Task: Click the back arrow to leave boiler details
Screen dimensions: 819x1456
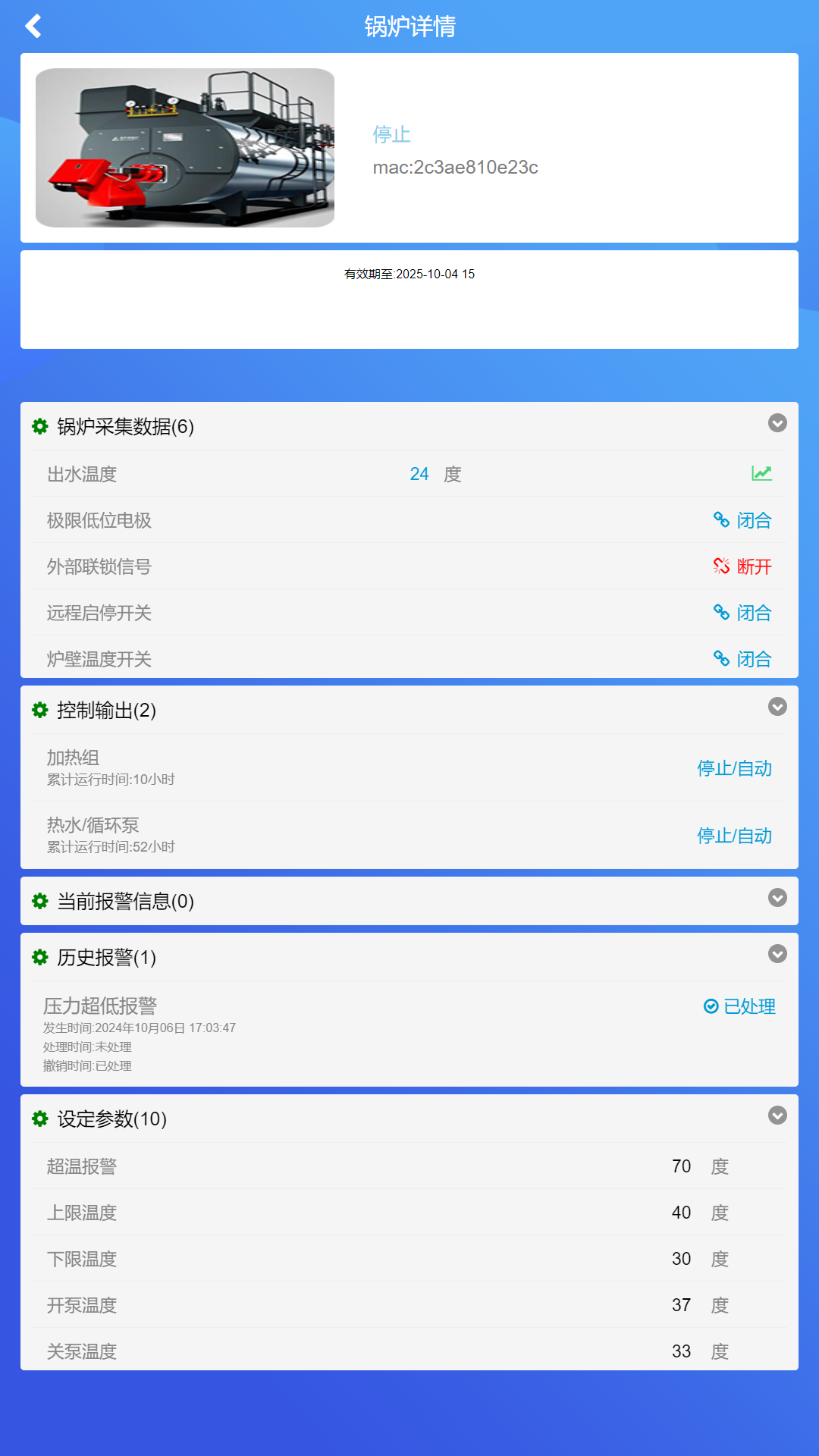Action: point(33,26)
